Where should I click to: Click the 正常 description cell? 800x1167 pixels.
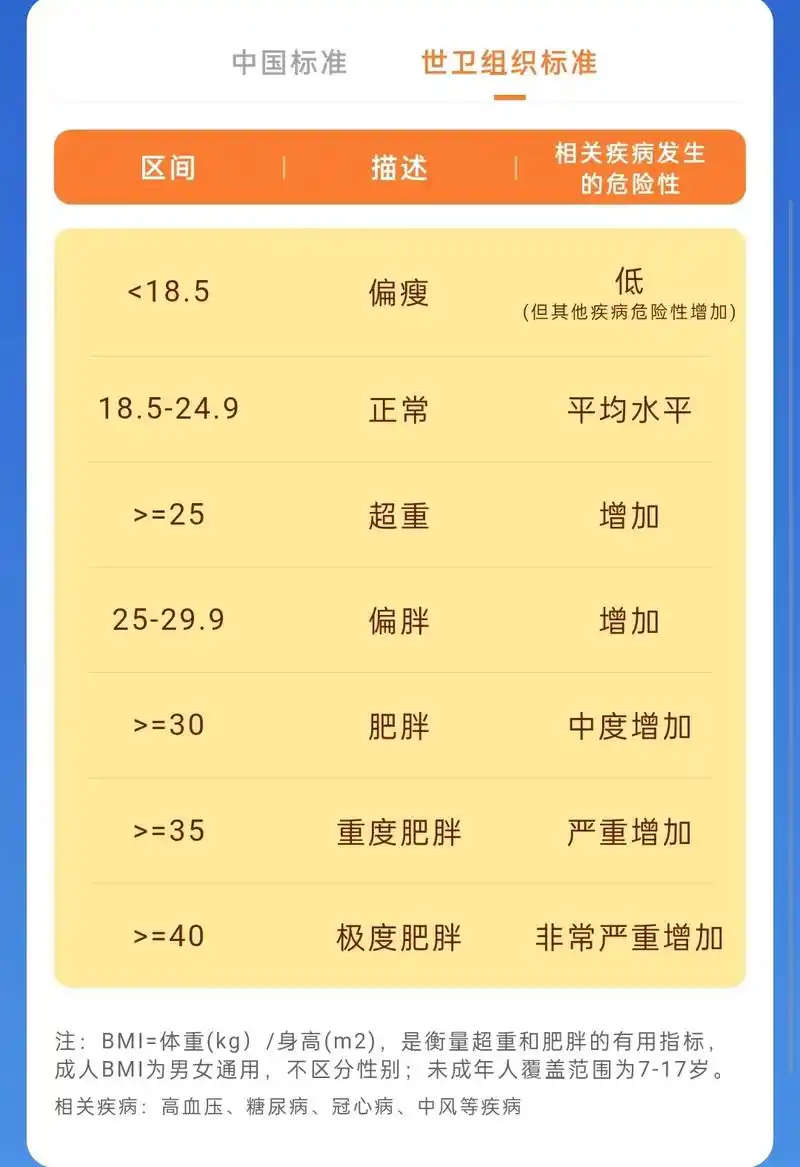click(400, 408)
